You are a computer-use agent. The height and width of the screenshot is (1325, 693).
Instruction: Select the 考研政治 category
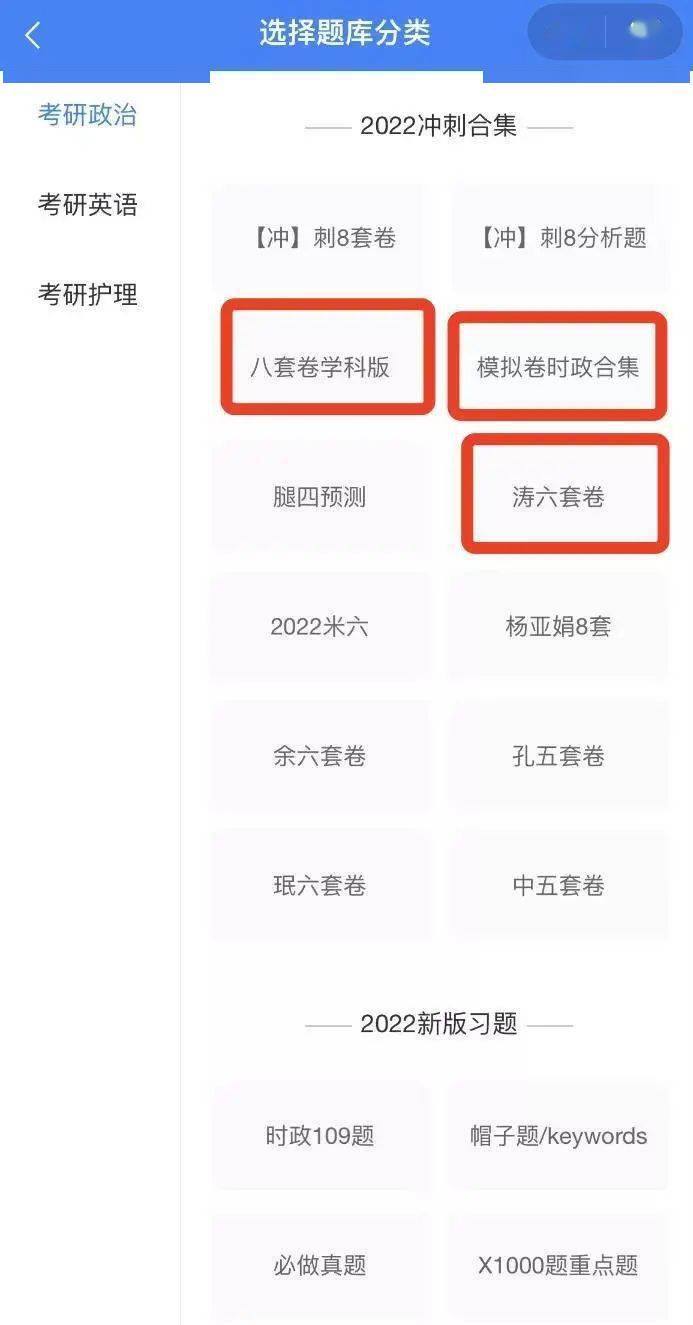(x=88, y=115)
